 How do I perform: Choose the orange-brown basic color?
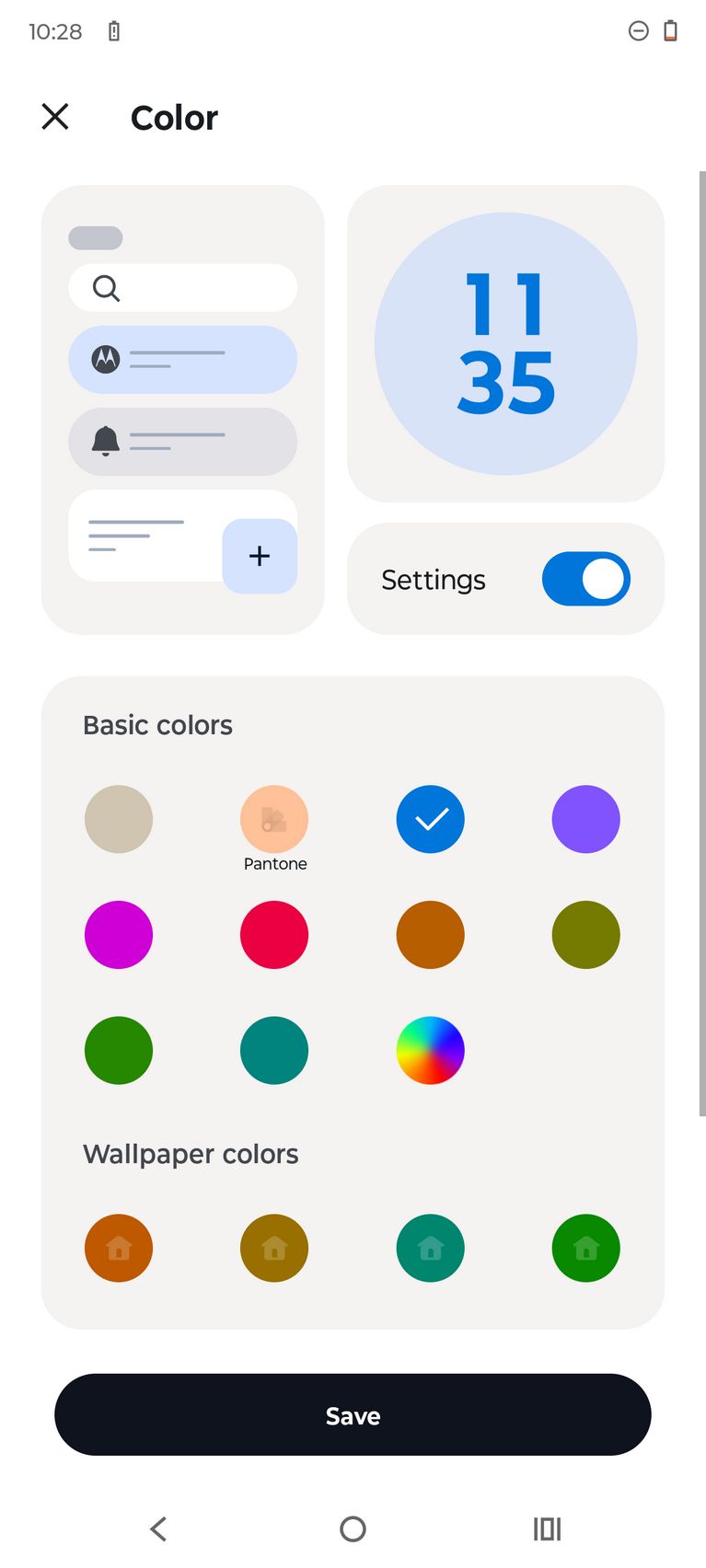click(x=431, y=935)
